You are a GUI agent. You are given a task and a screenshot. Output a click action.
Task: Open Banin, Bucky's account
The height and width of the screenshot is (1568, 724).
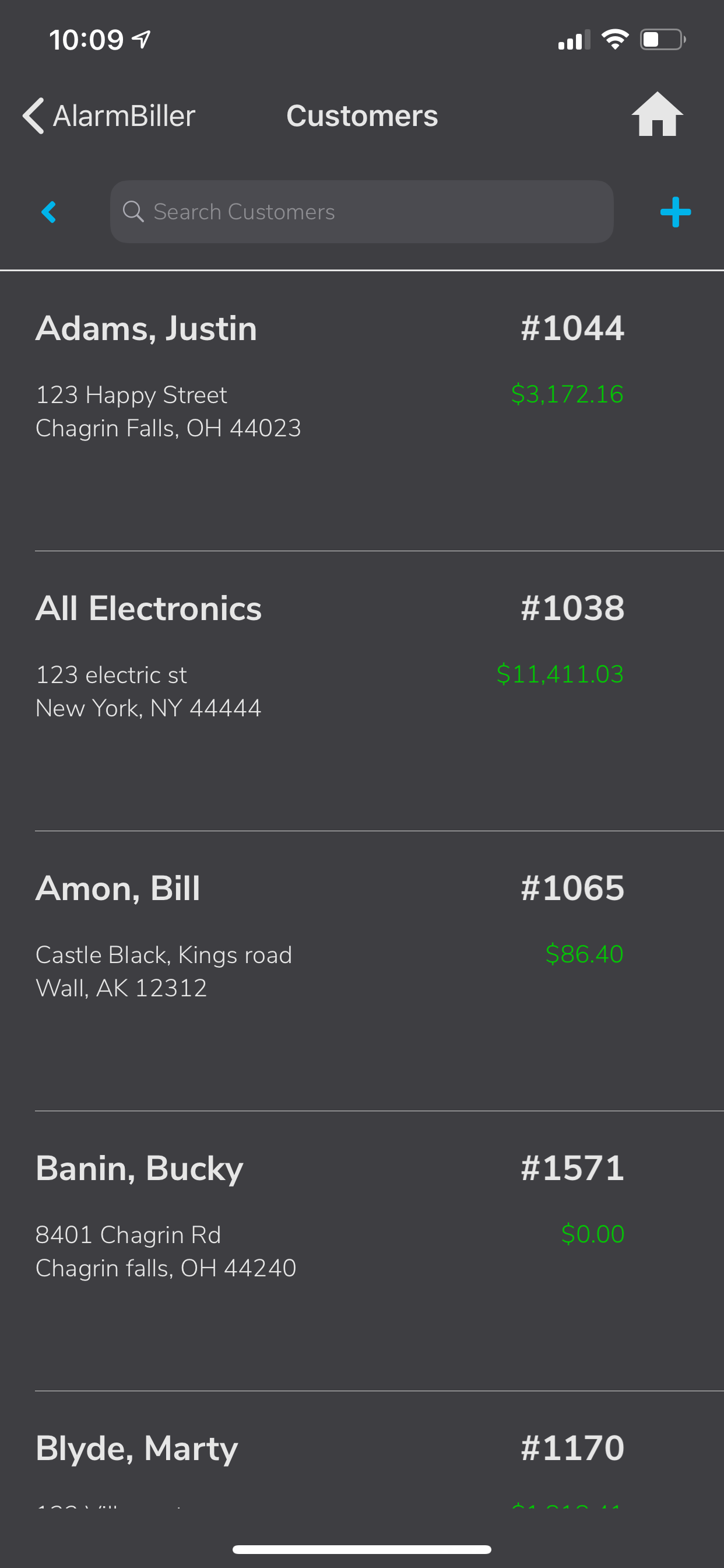point(329,1217)
